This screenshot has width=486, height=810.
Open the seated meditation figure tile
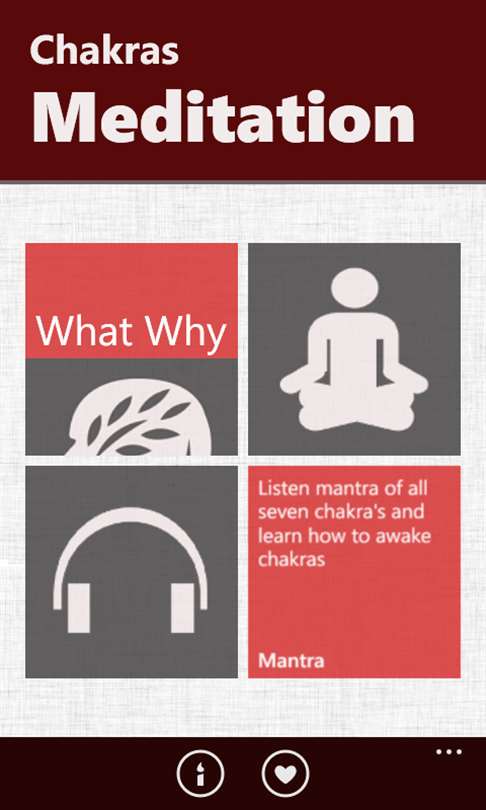pyautogui.click(x=354, y=349)
